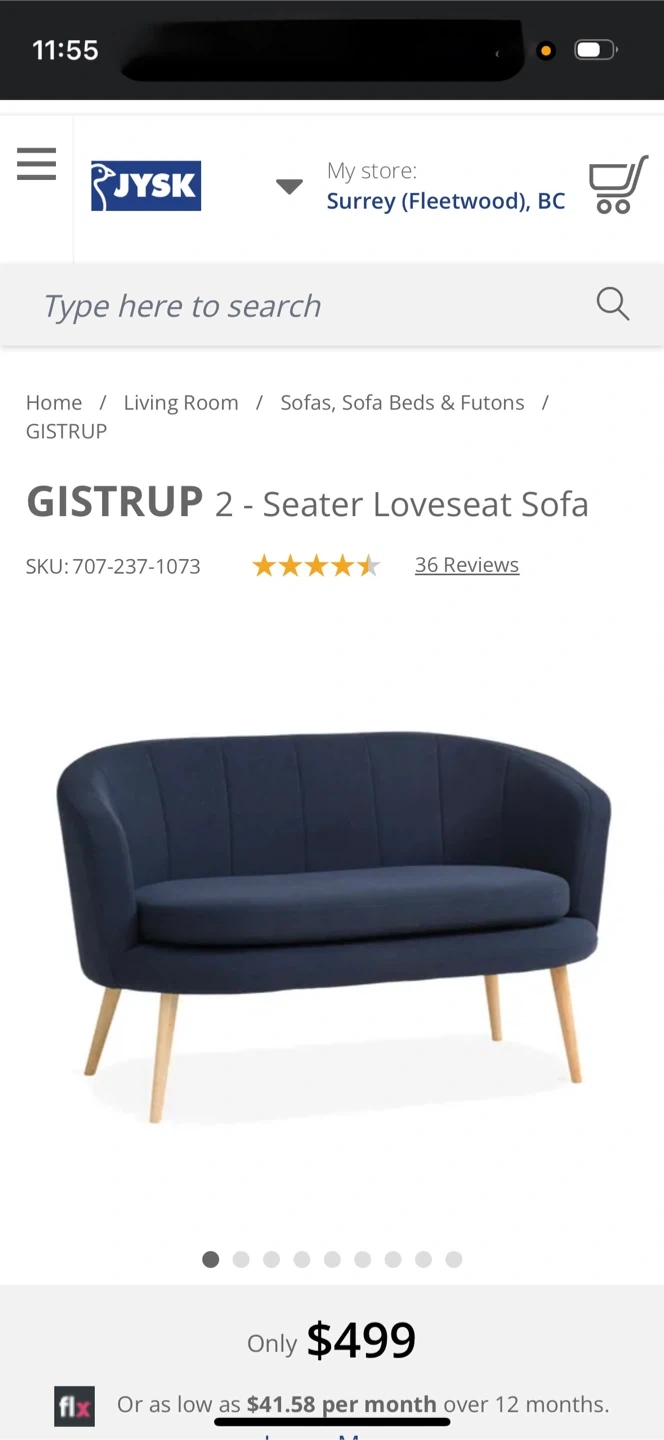Go to Home breadcrumb
This screenshot has height=1440, width=664.
pyautogui.click(x=54, y=402)
